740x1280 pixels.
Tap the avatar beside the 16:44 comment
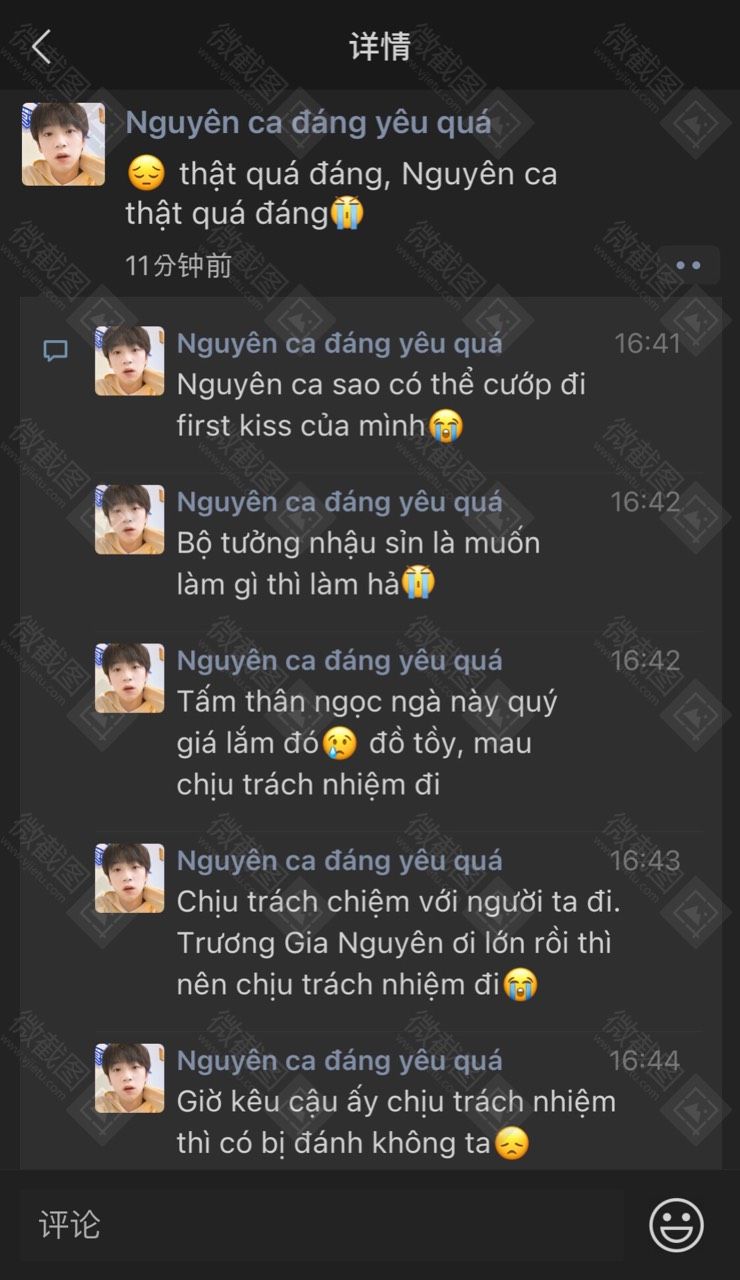pyautogui.click(x=129, y=1078)
